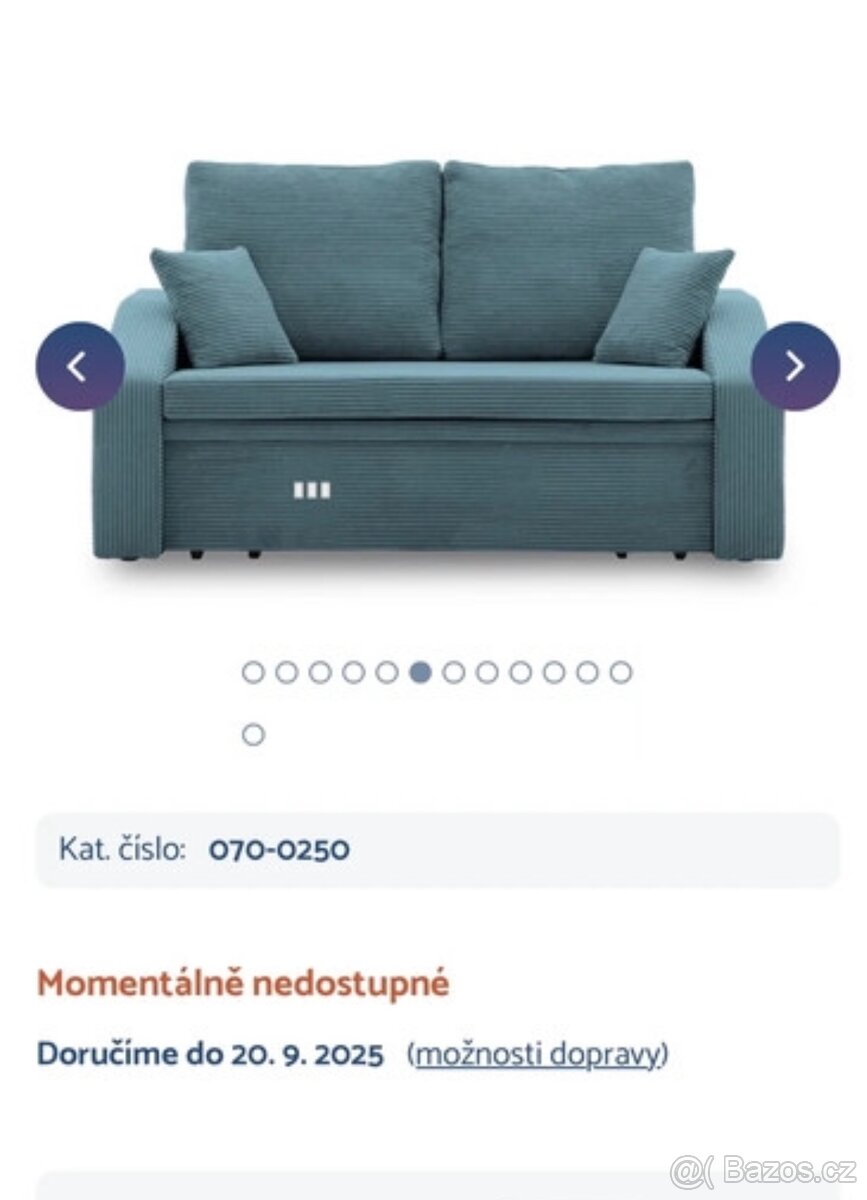This screenshot has height=1200, width=867.
Task: Jump to the first gallery dot
Action: pyautogui.click(x=253, y=672)
